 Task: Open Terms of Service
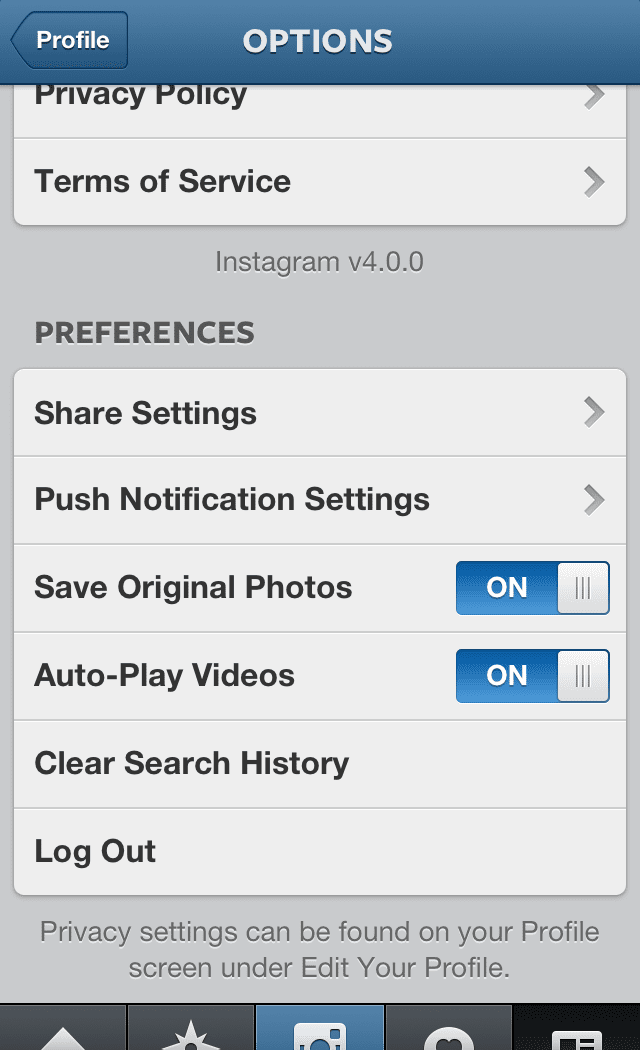coord(320,182)
